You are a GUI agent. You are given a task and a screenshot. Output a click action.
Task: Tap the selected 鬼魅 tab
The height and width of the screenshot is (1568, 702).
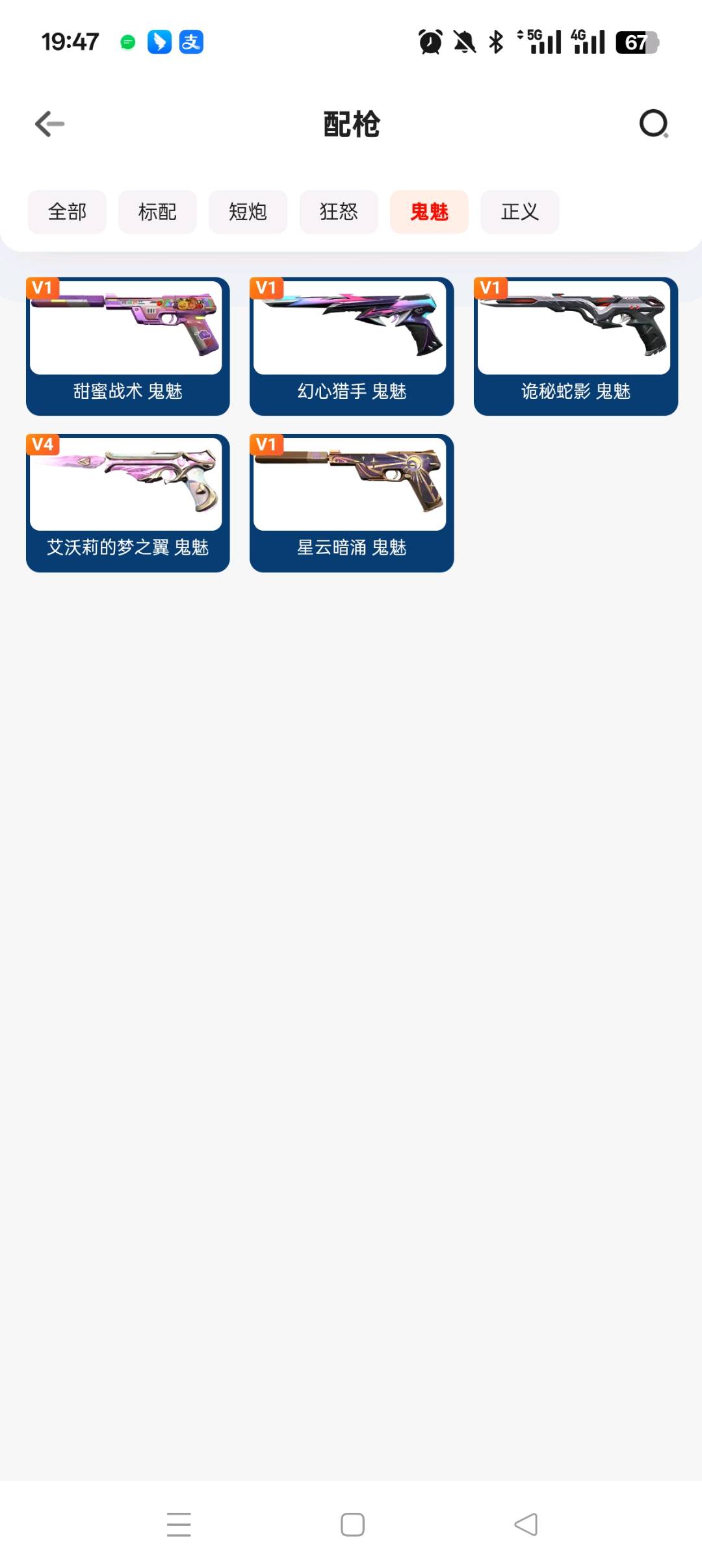coord(429,212)
